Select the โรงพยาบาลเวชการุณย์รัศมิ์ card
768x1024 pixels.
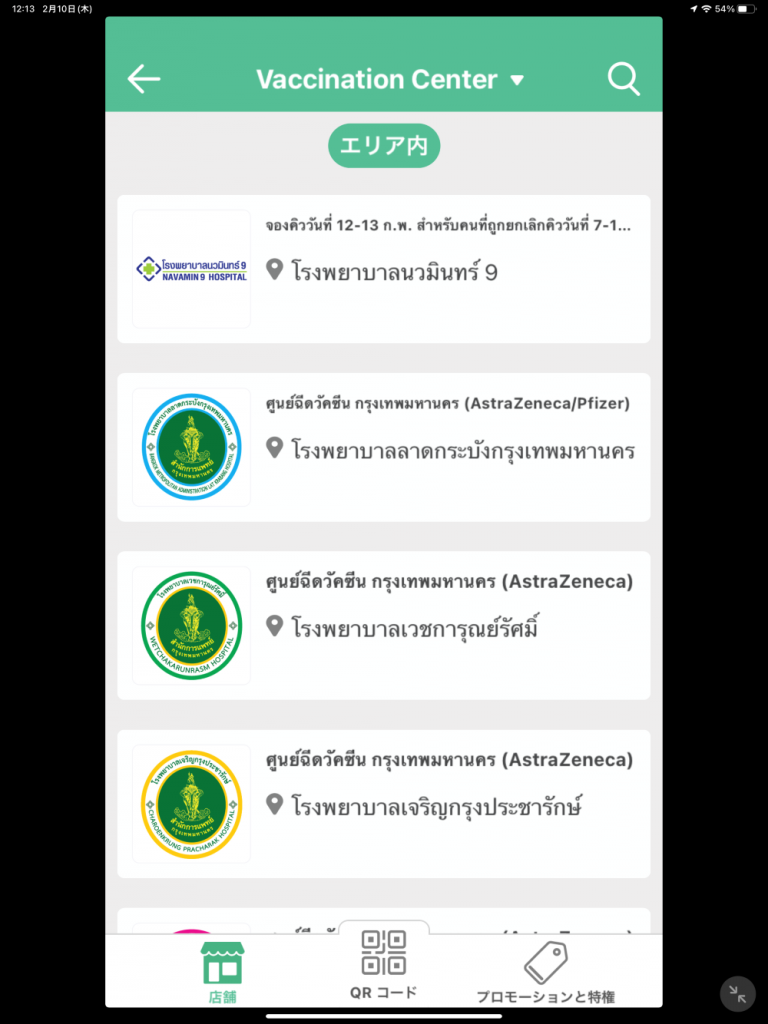384,625
